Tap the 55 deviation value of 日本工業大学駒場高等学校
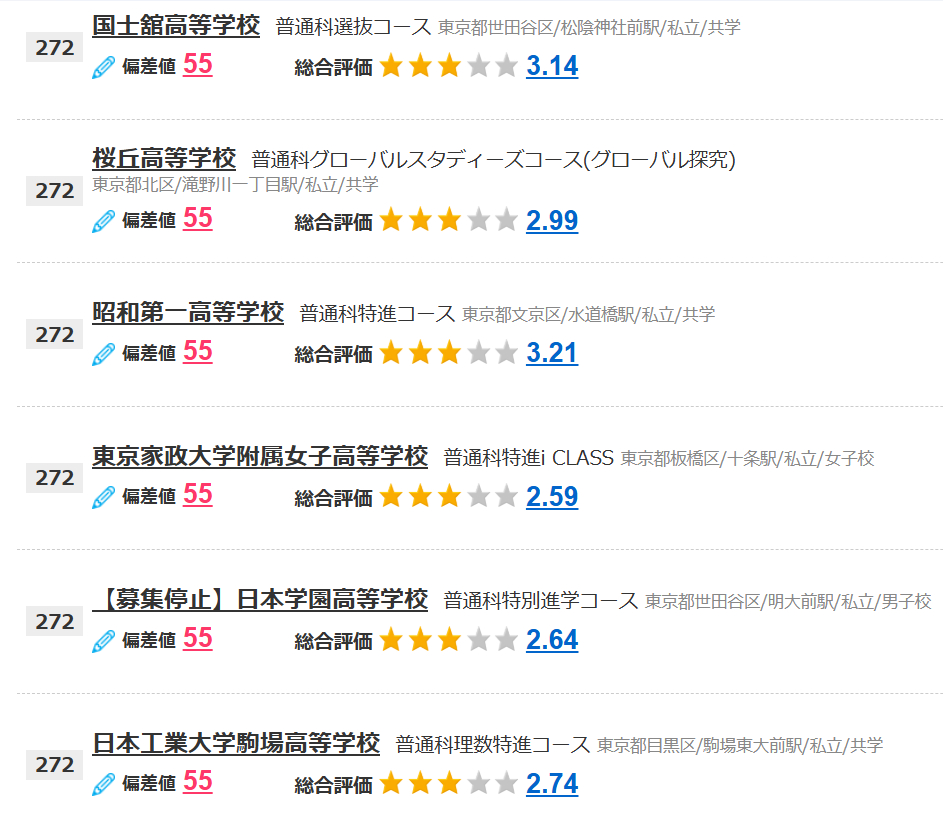 pyautogui.click(x=198, y=781)
